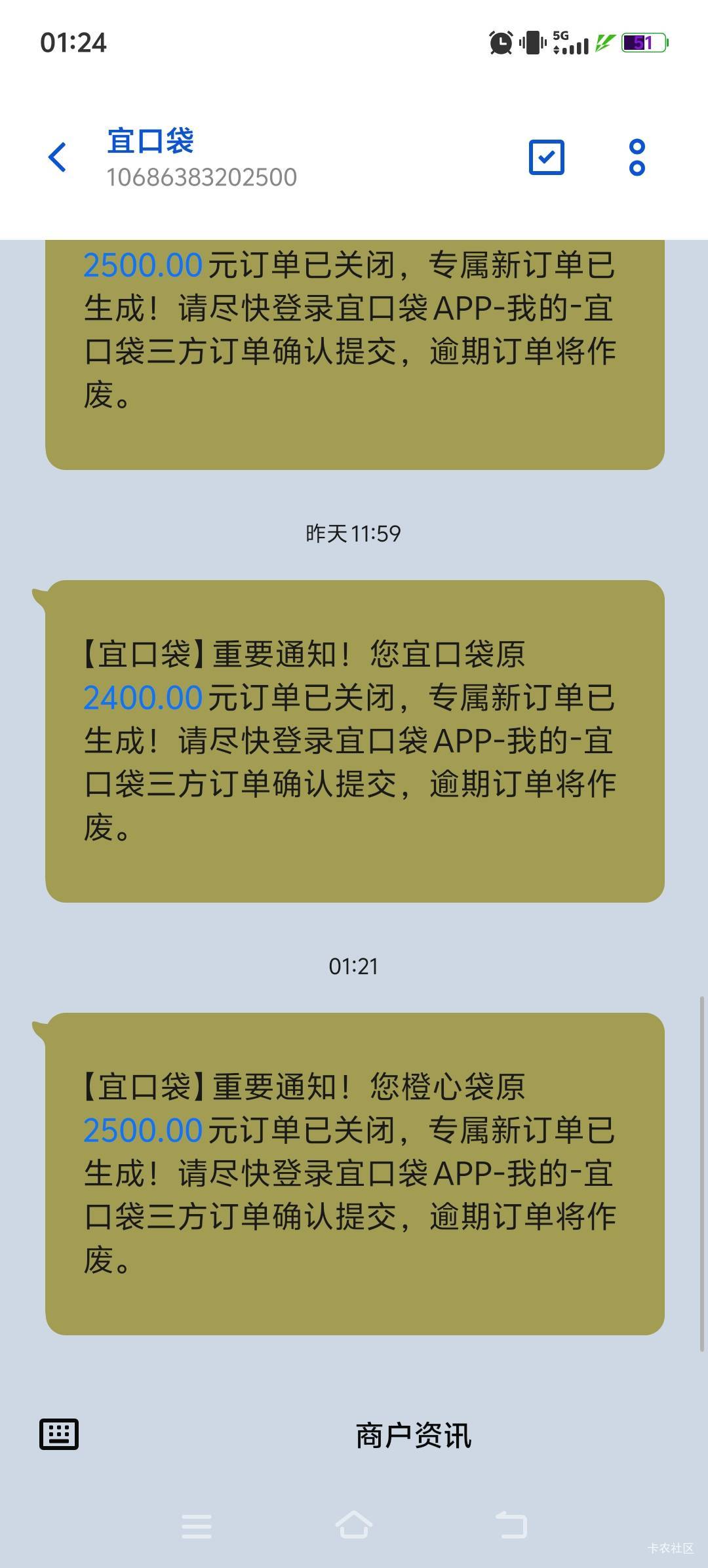Tap the 2400.00 amount link
Screen dimensions: 708x1568
[x=143, y=697]
